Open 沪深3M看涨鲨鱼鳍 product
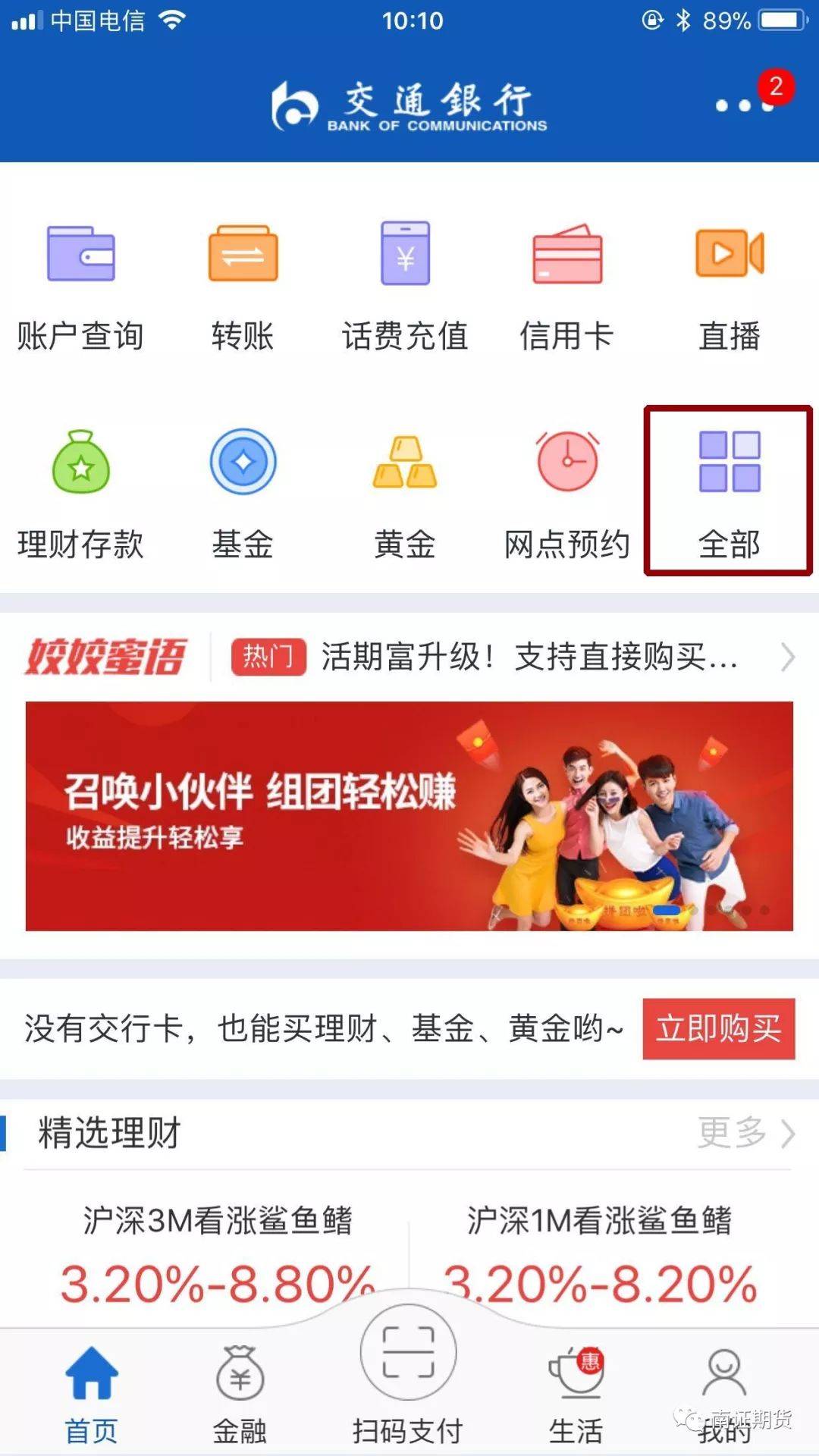 point(218,1251)
